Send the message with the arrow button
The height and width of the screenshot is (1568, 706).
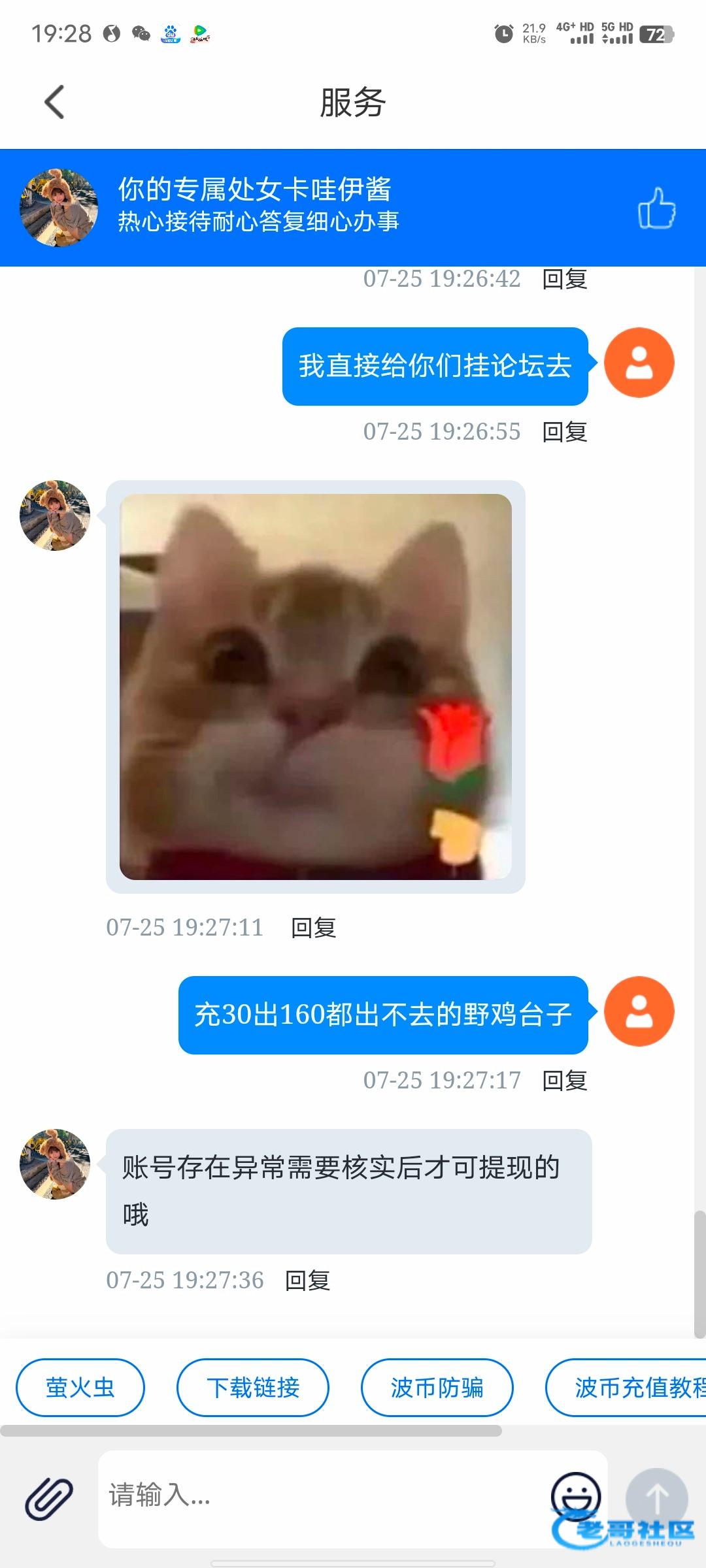[656, 1499]
